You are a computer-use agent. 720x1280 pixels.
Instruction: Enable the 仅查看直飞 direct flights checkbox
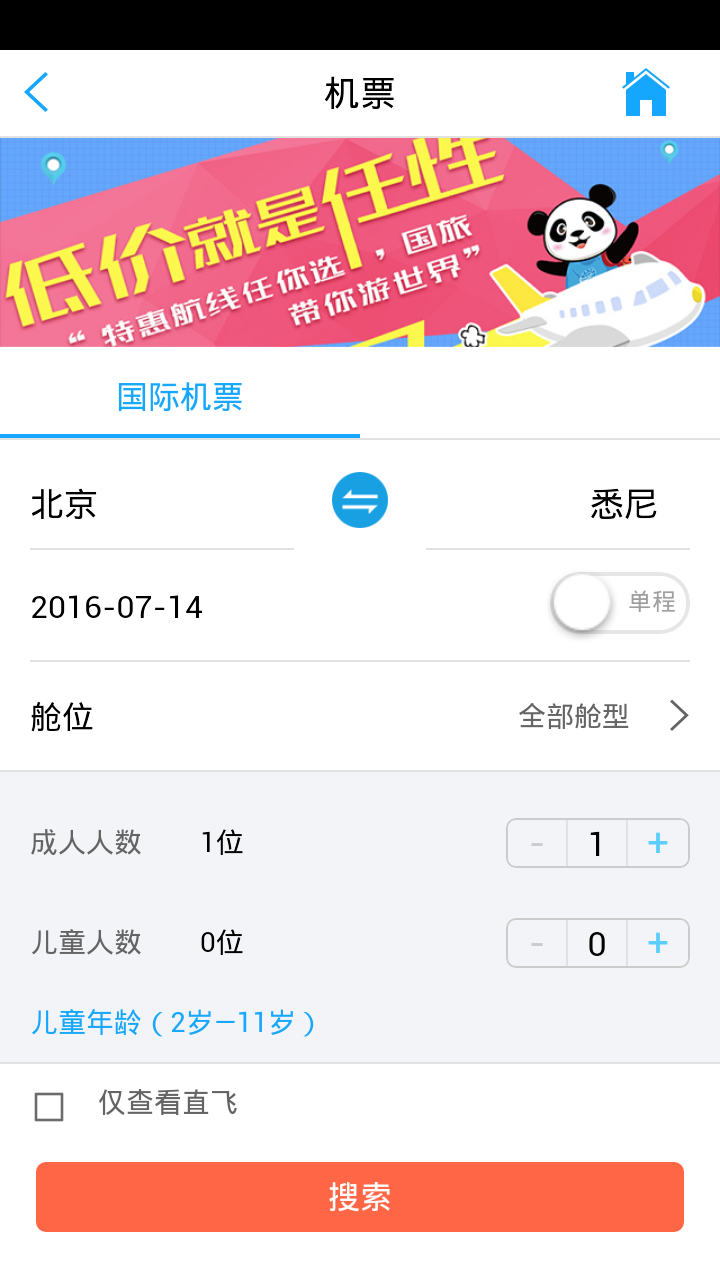coord(49,1106)
